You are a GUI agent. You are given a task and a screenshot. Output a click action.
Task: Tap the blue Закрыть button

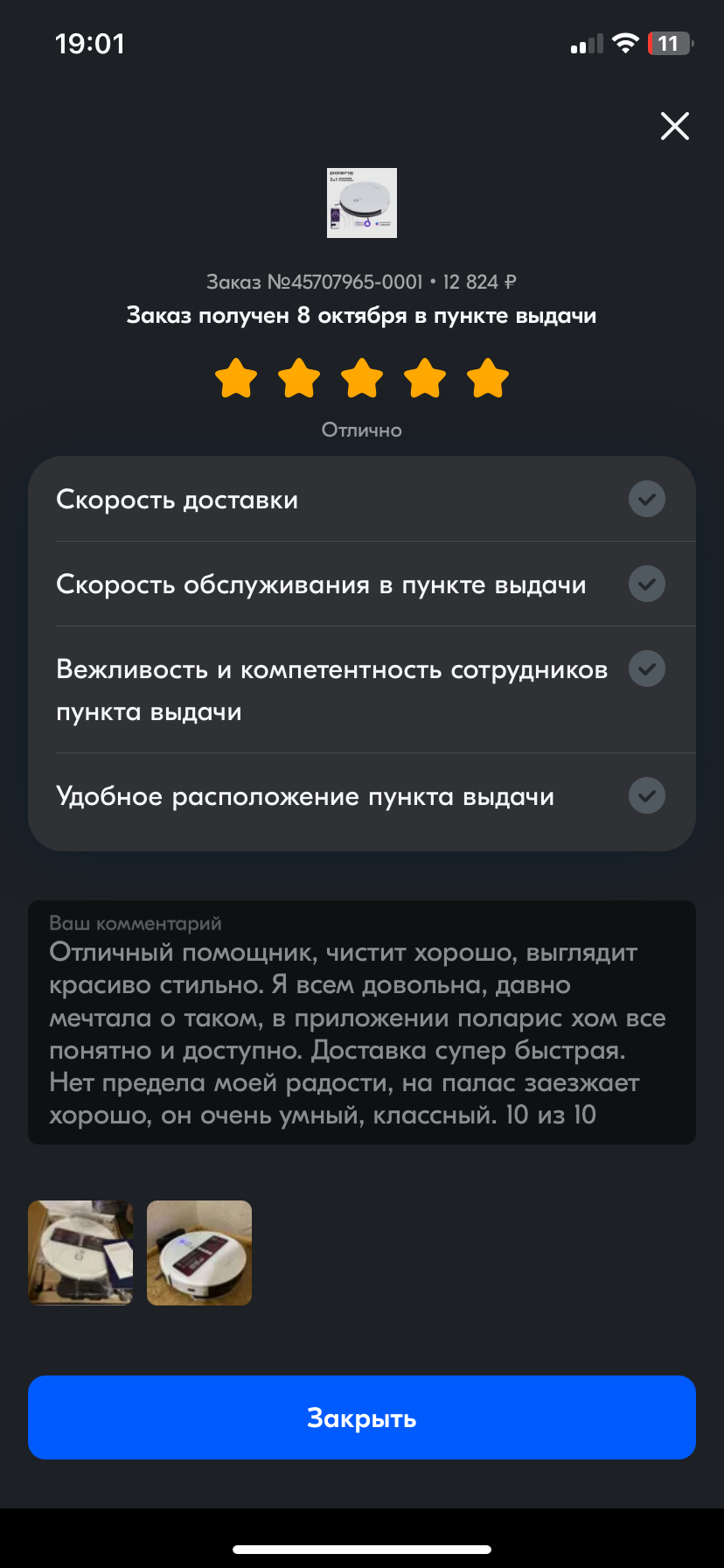click(x=362, y=1417)
